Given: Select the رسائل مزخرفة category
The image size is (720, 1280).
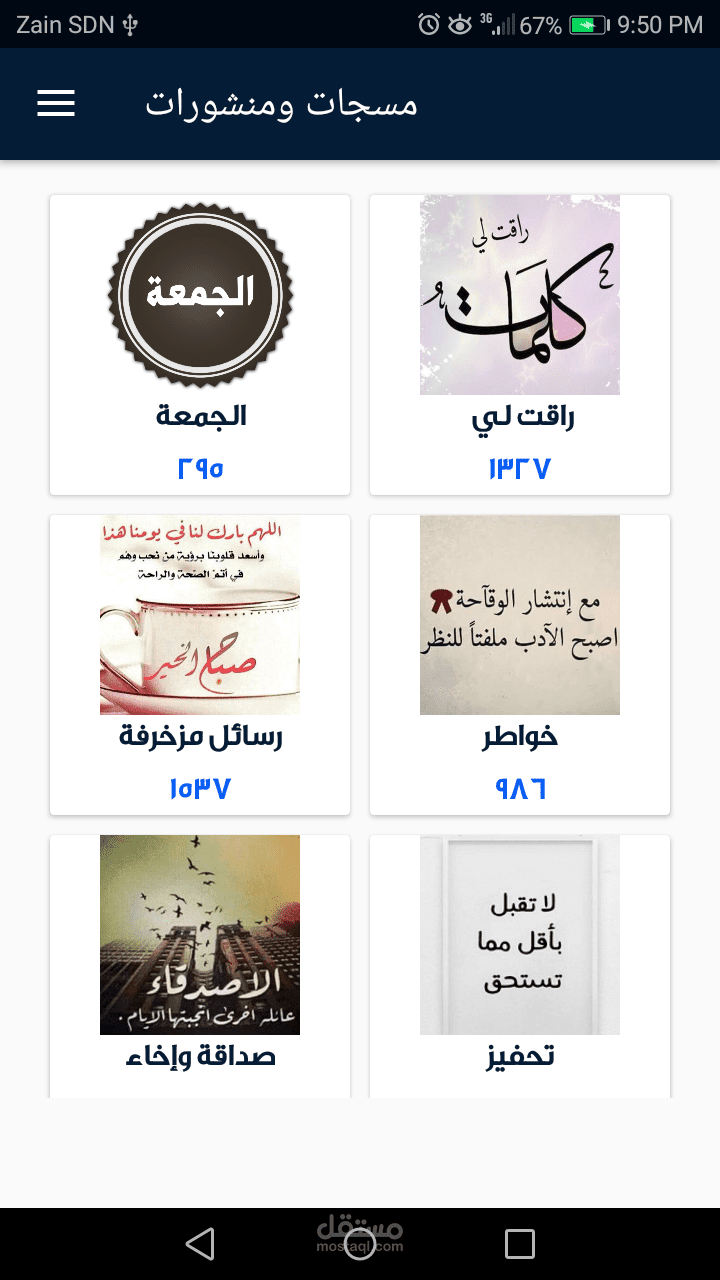Looking at the screenshot, I should tap(200, 664).
